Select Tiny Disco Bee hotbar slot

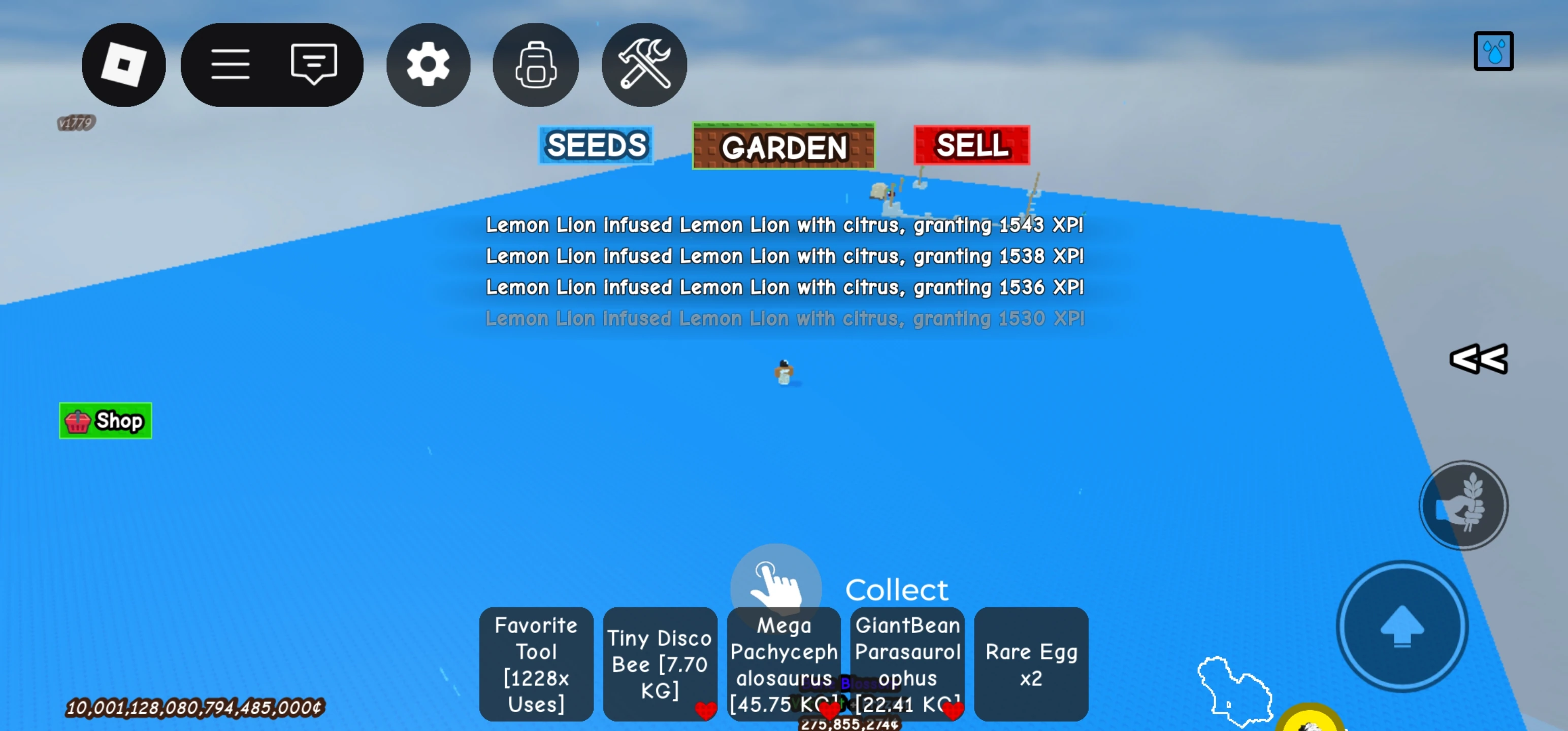point(659,664)
